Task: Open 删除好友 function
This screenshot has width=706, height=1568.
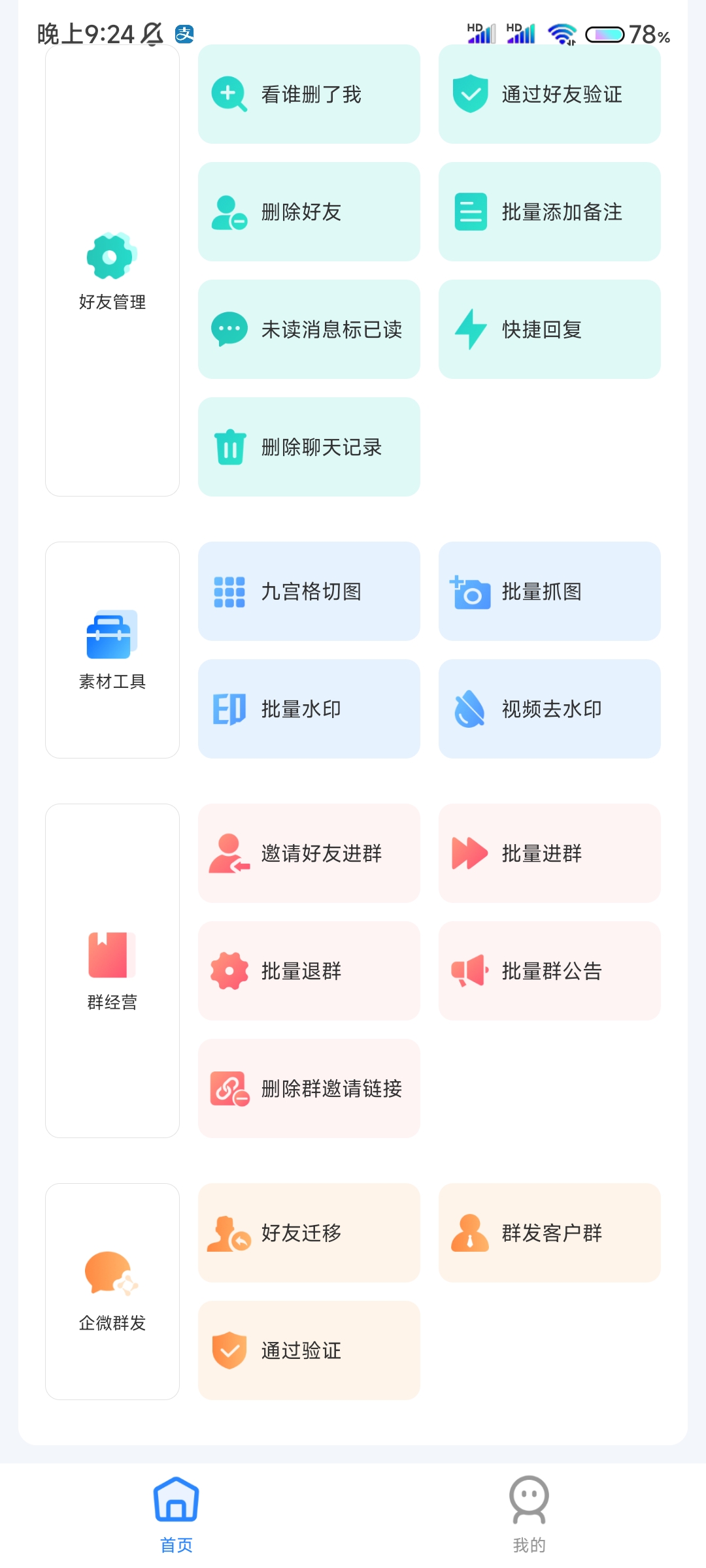Action: (x=309, y=212)
